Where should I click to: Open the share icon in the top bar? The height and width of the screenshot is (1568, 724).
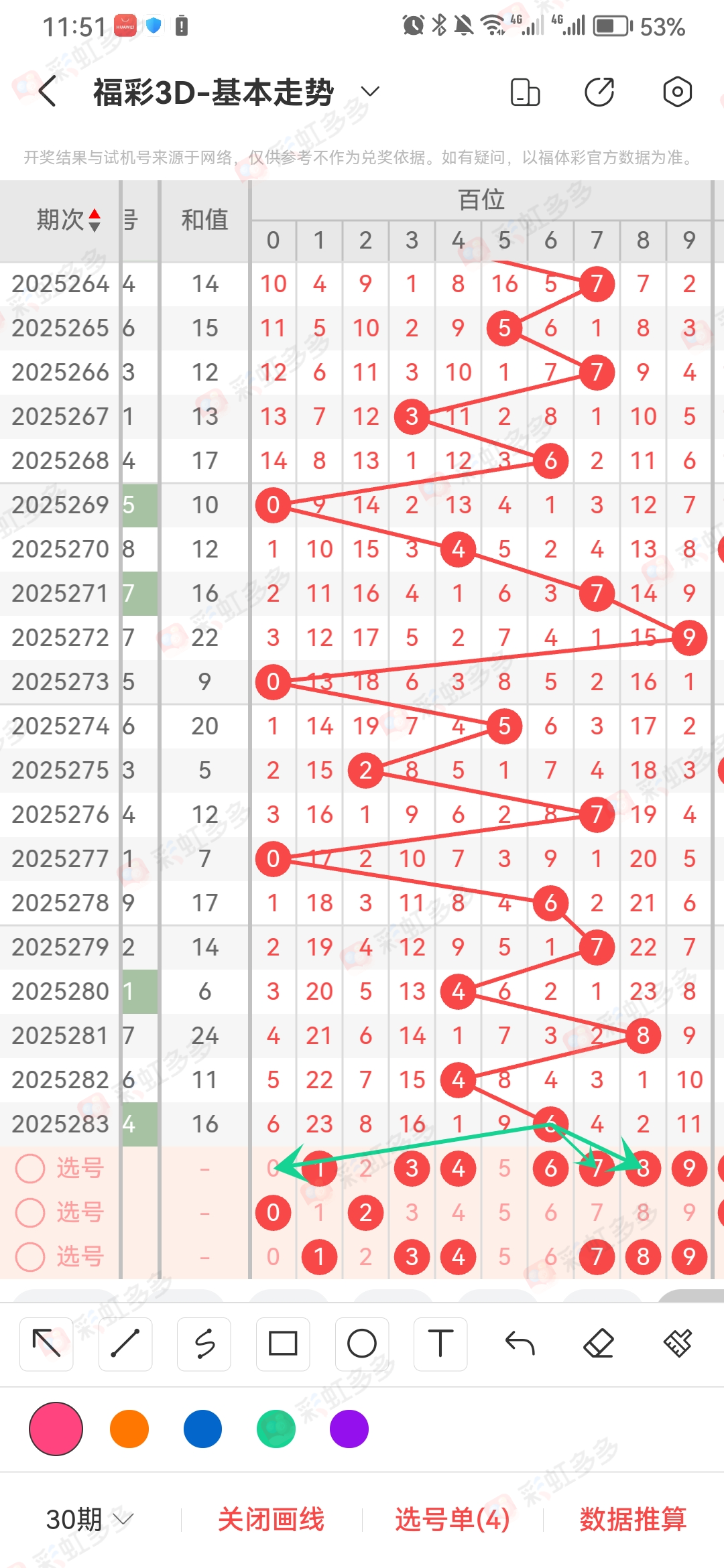(x=599, y=92)
